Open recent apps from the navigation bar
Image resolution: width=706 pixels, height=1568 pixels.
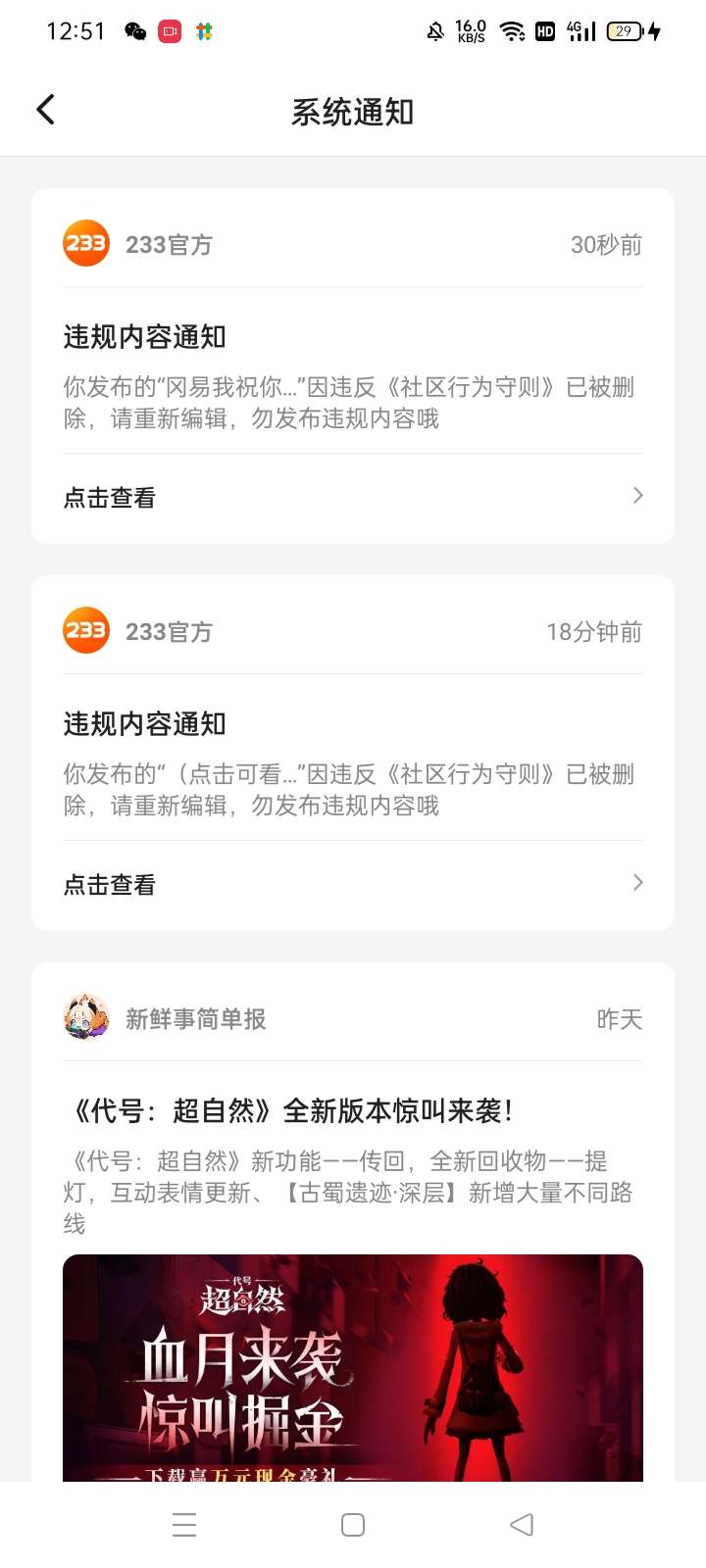point(184,1525)
